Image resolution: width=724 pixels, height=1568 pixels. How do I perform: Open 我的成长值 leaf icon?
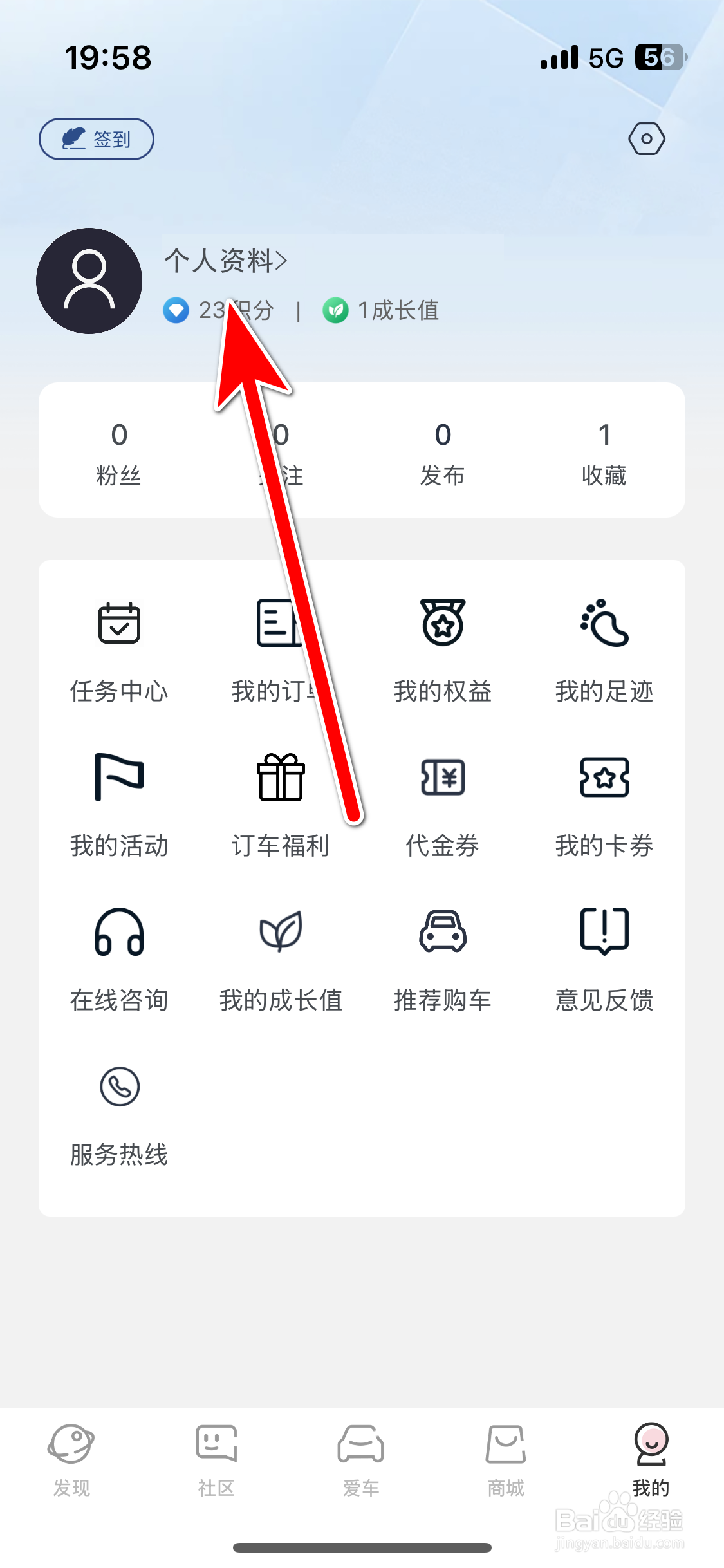pyautogui.click(x=281, y=959)
